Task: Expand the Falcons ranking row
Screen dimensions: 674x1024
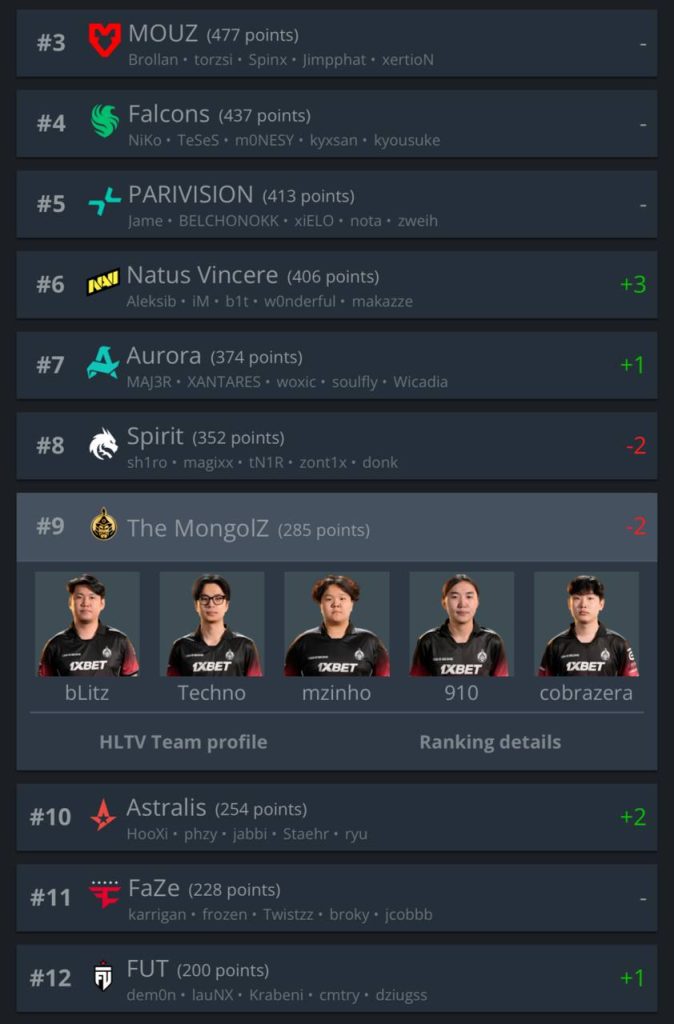Action: (336, 124)
